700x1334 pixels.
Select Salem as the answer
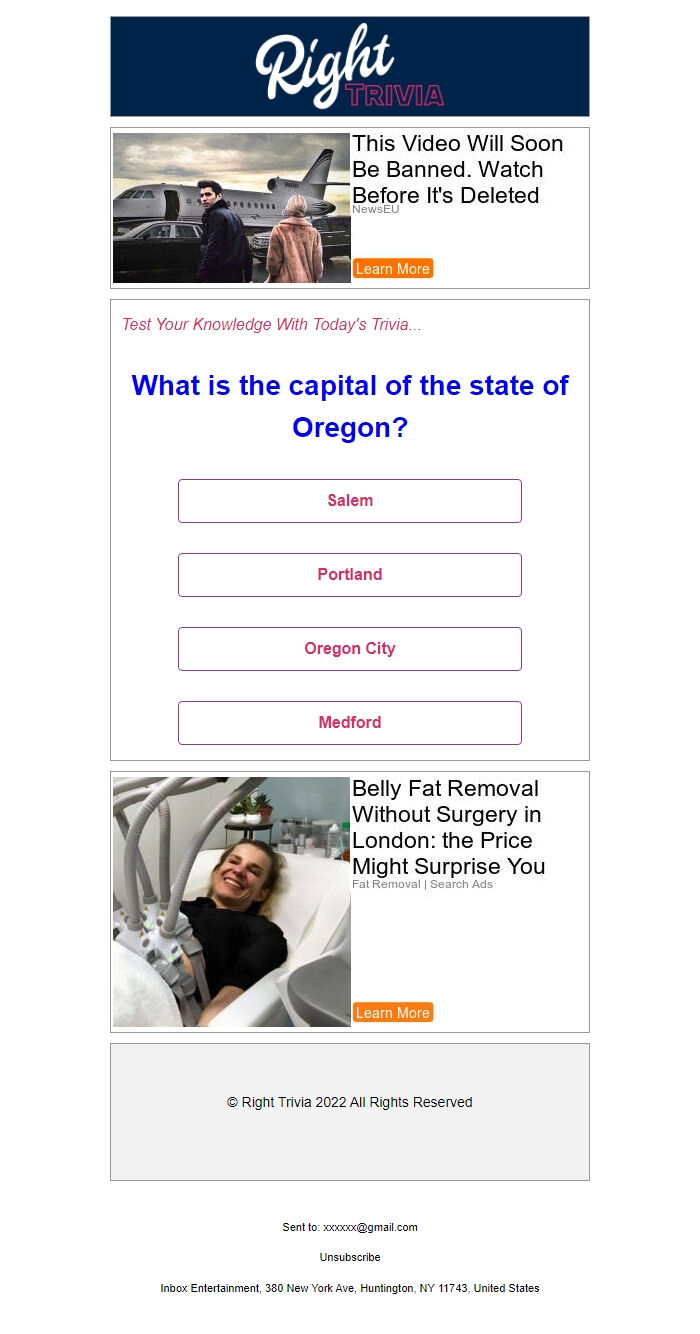[350, 501]
